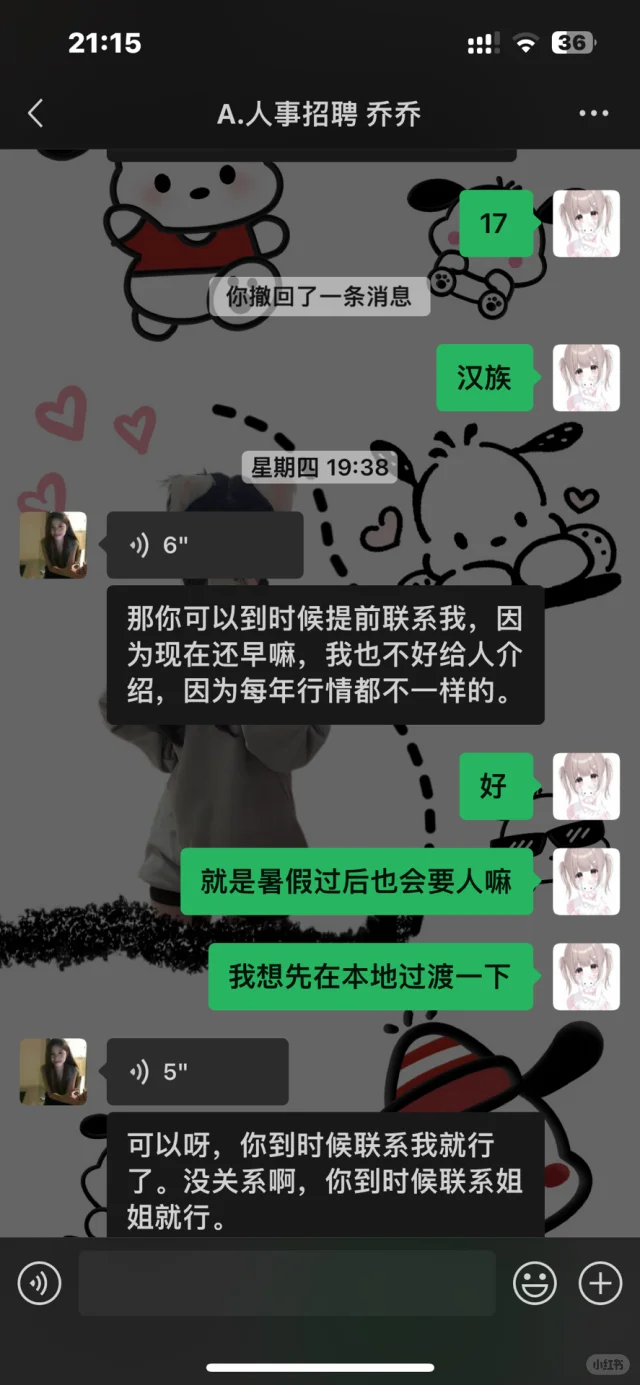Open my avatar next to 汉族 message
The height and width of the screenshot is (1385, 640).
coord(586,378)
